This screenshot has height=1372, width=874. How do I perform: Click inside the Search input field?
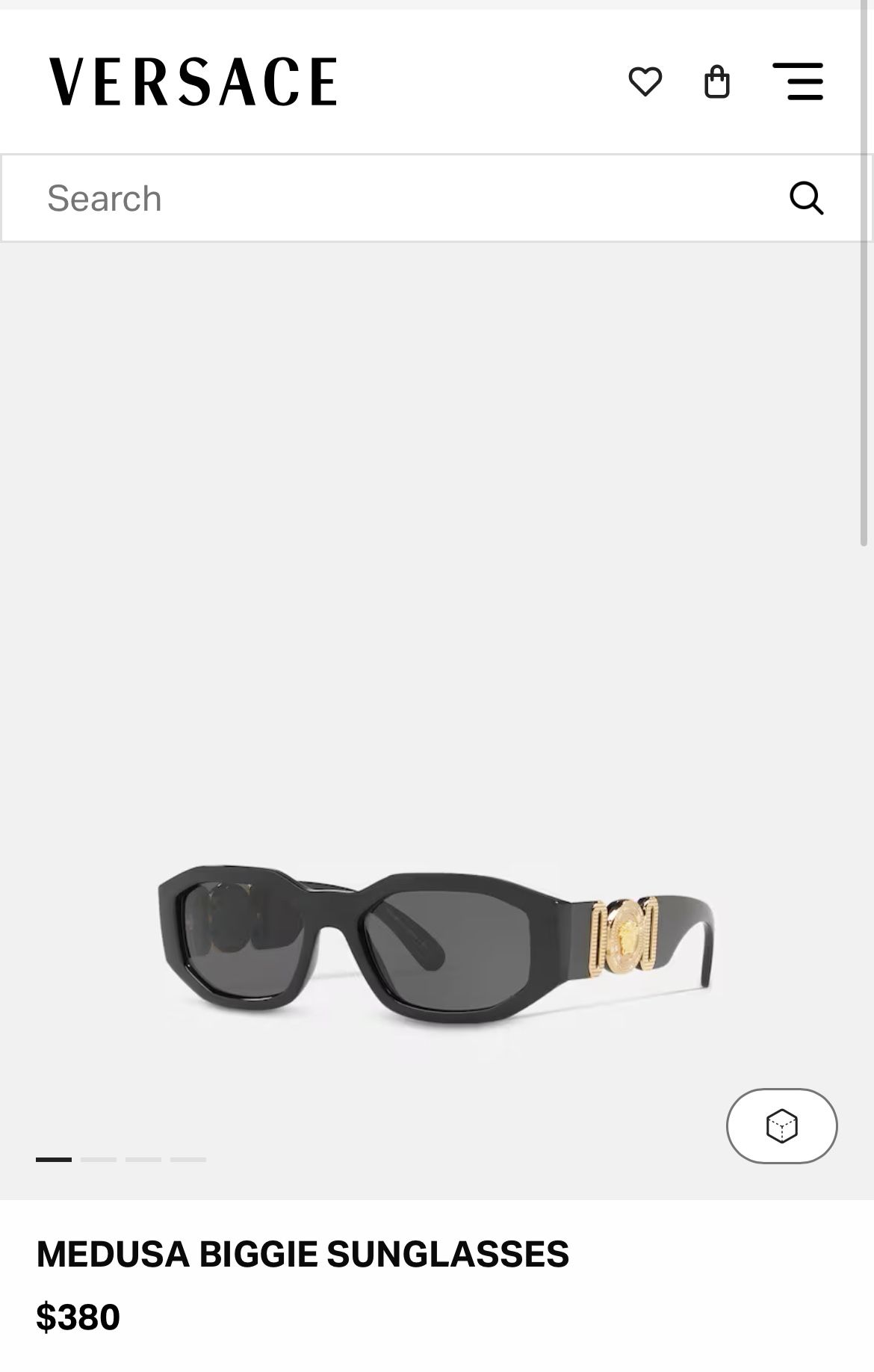299,198
